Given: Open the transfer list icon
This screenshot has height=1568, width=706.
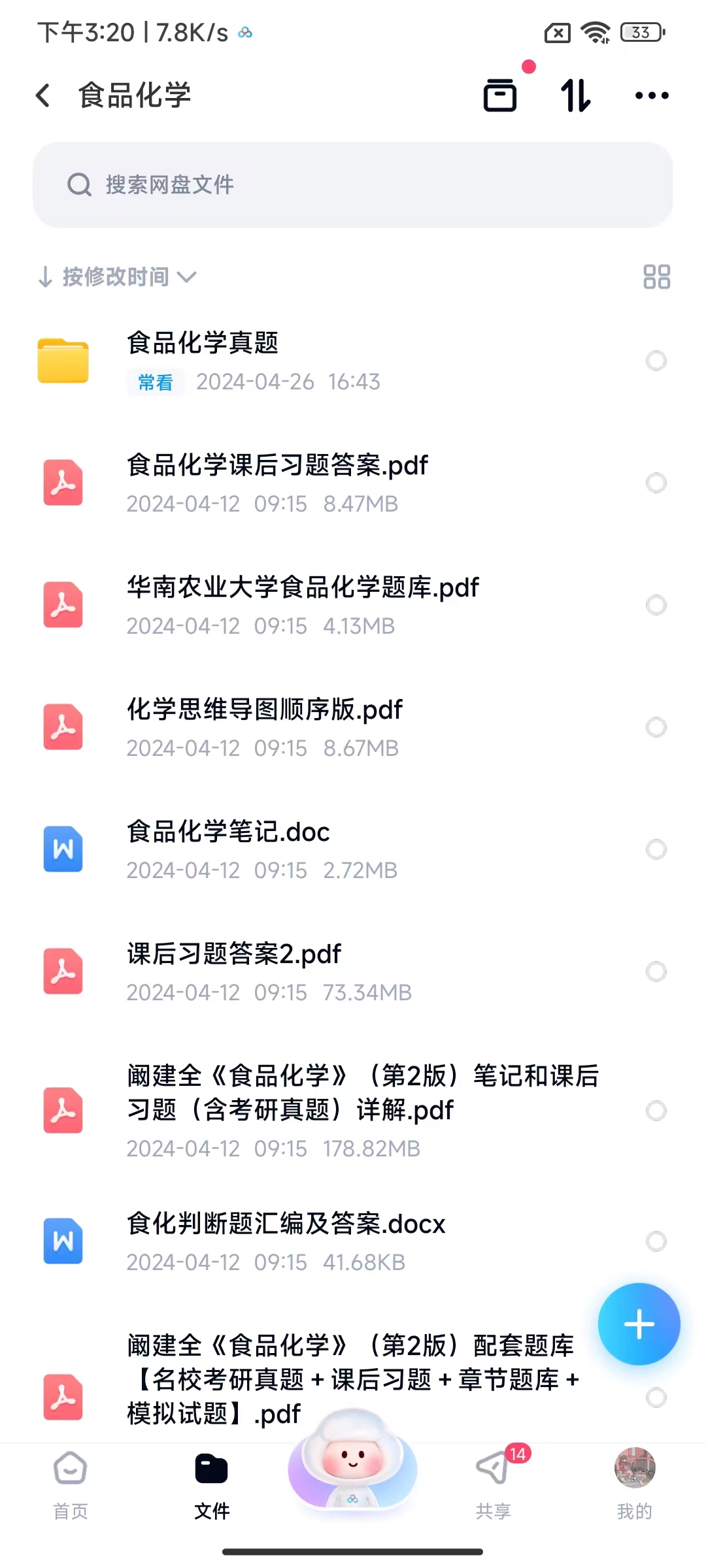Looking at the screenshot, I should [x=500, y=95].
